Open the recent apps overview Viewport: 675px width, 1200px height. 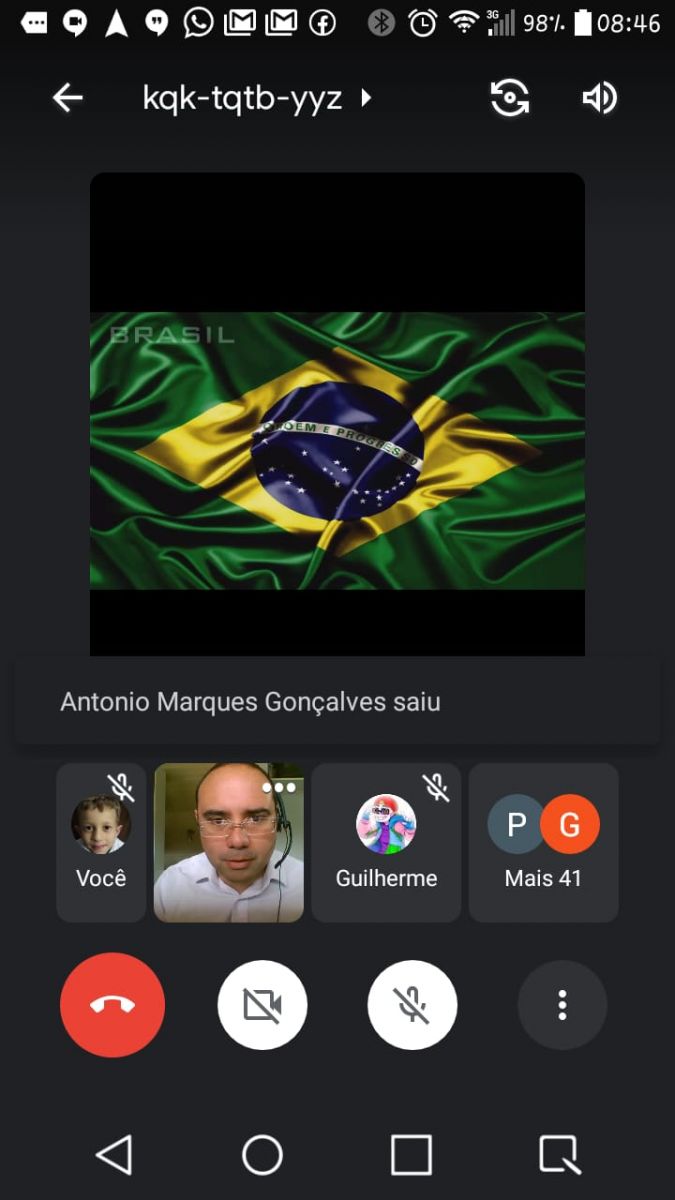tap(411, 1155)
